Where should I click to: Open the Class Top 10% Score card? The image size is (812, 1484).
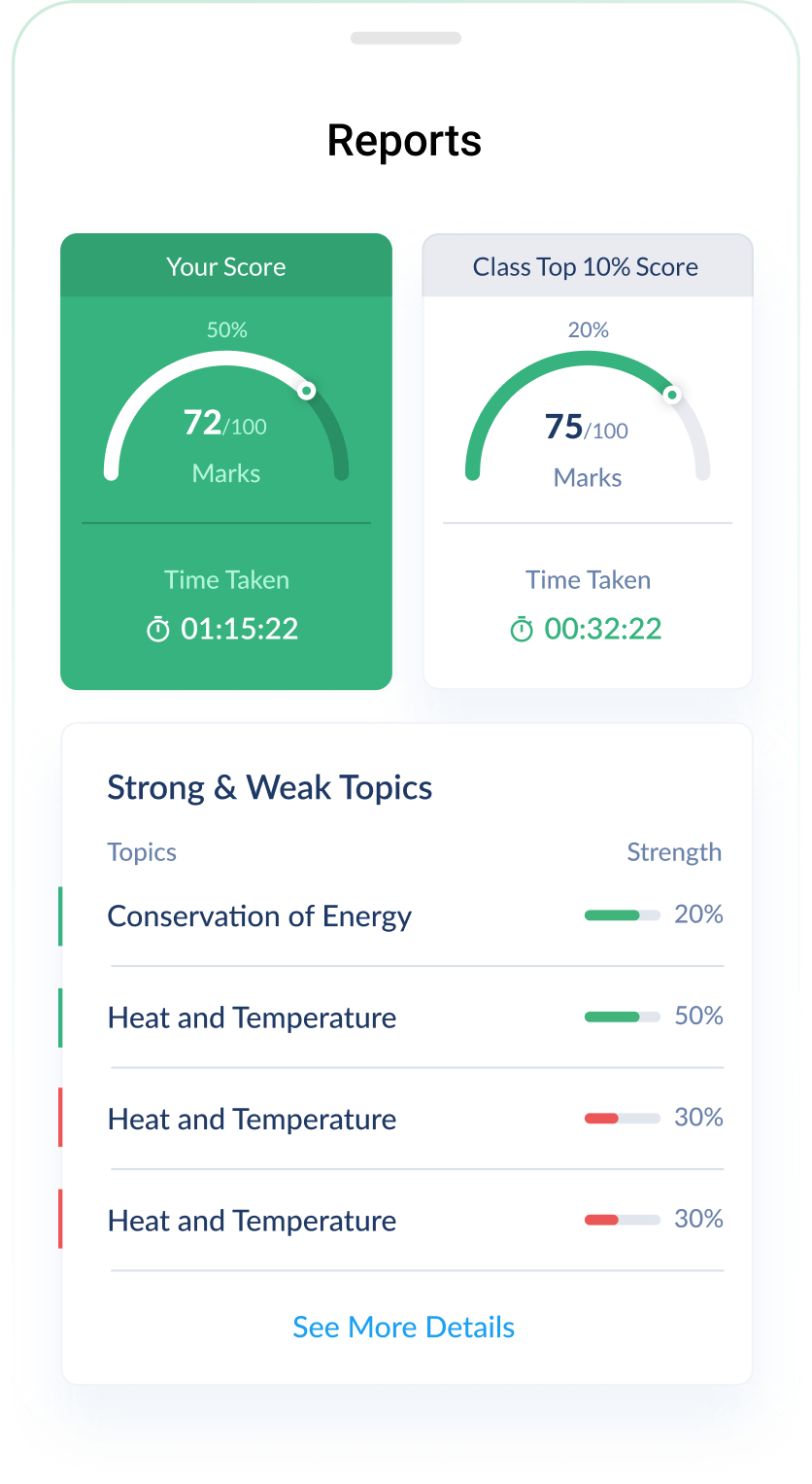[x=588, y=462]
